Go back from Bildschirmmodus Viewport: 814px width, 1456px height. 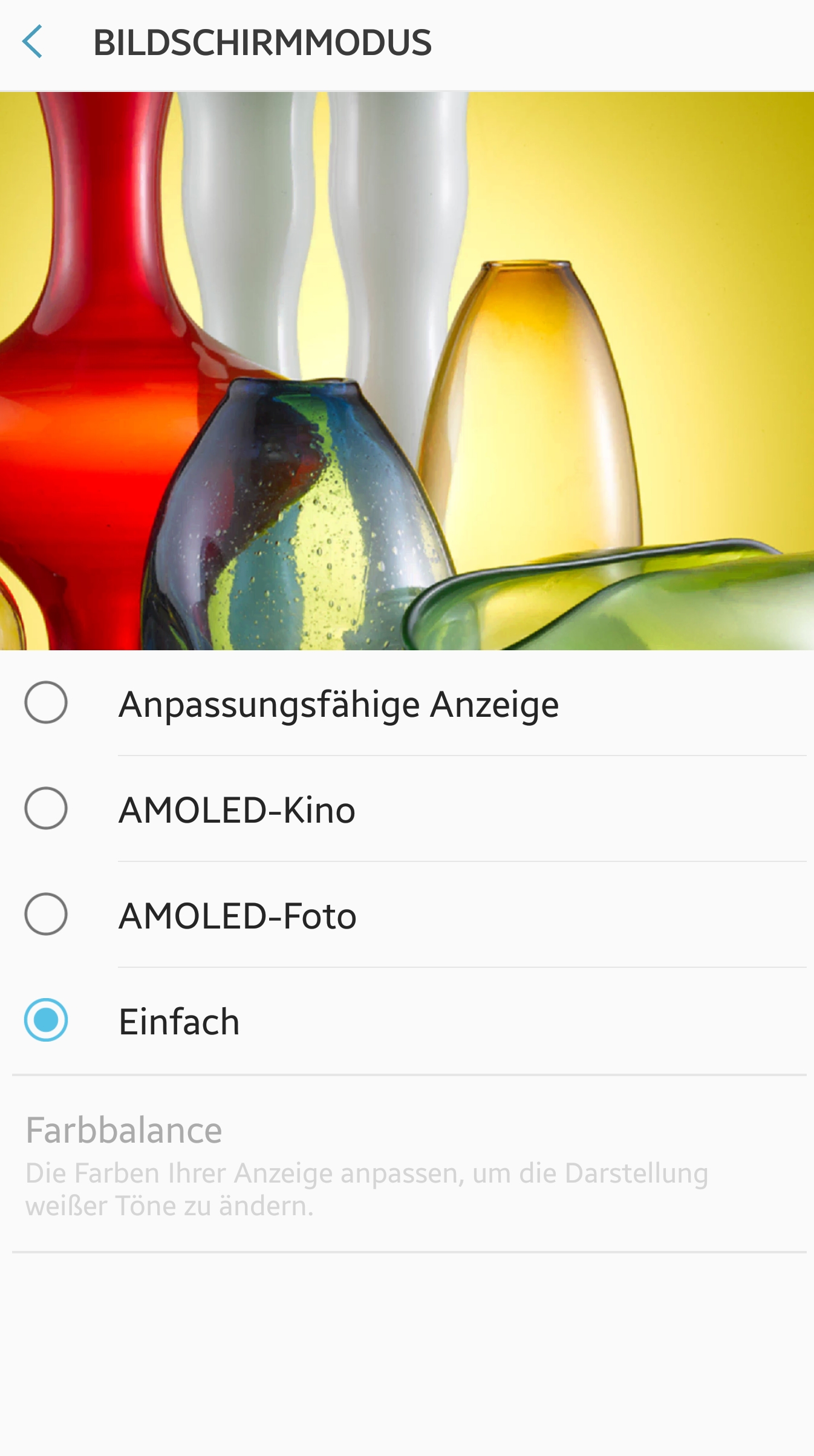[33, 42]
